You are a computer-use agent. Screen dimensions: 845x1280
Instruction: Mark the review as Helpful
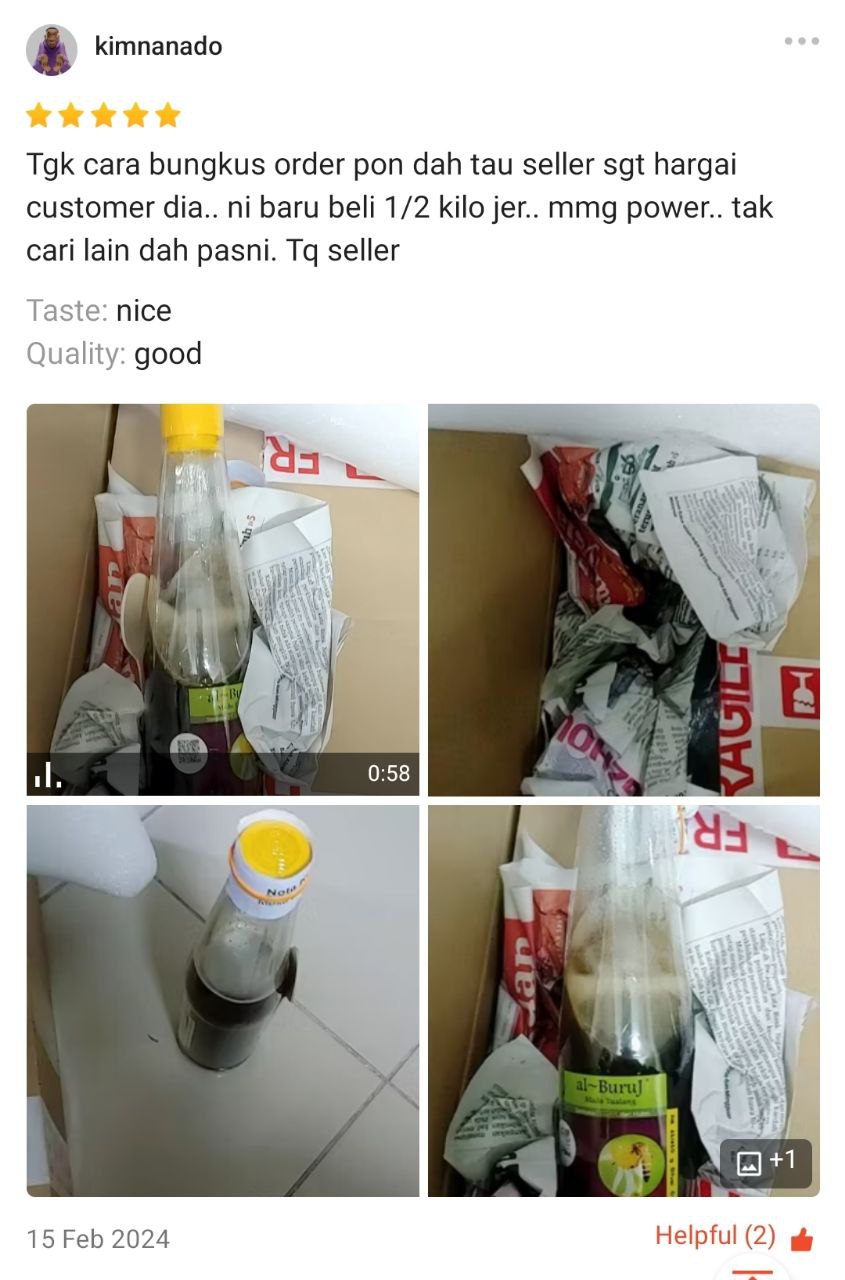pos(734,1237)
